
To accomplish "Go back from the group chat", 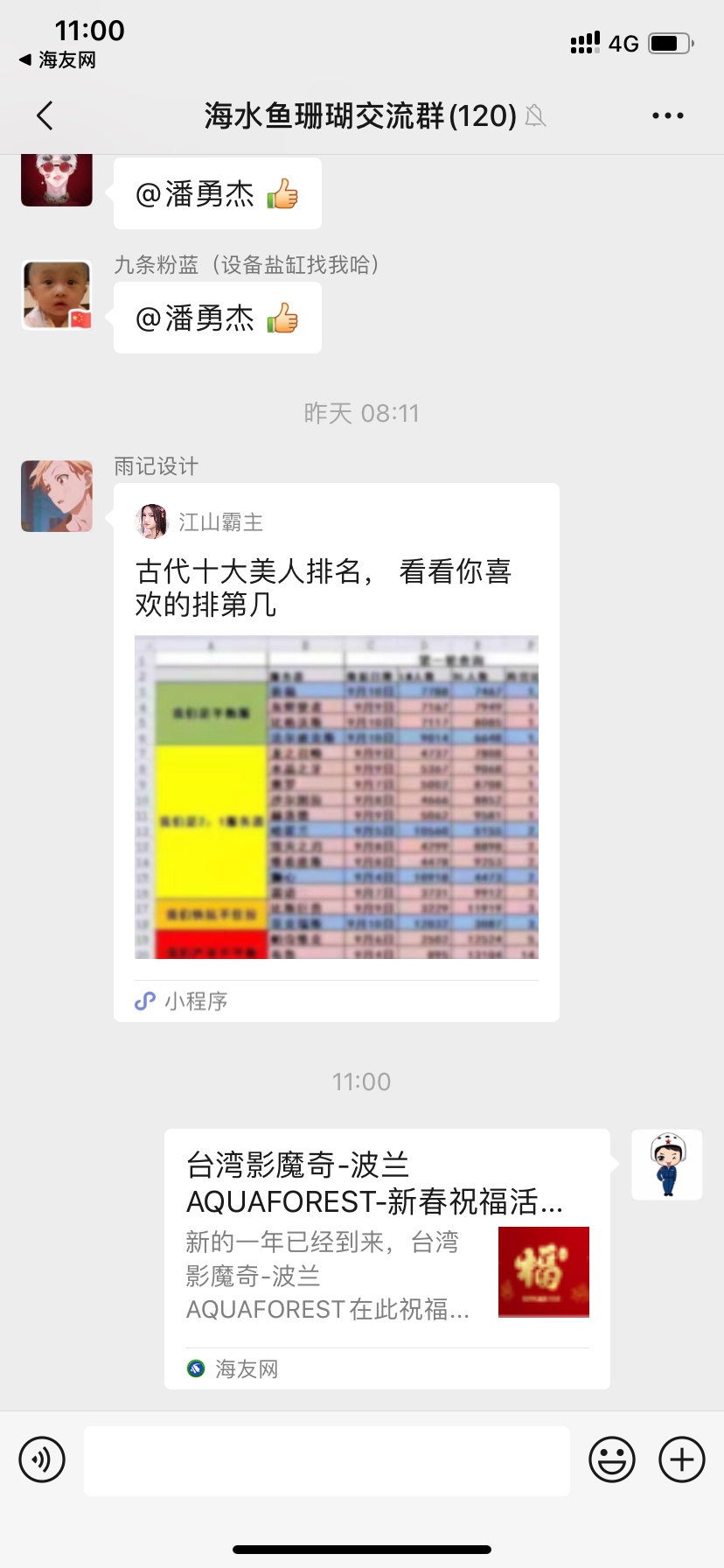I will 45,115.
